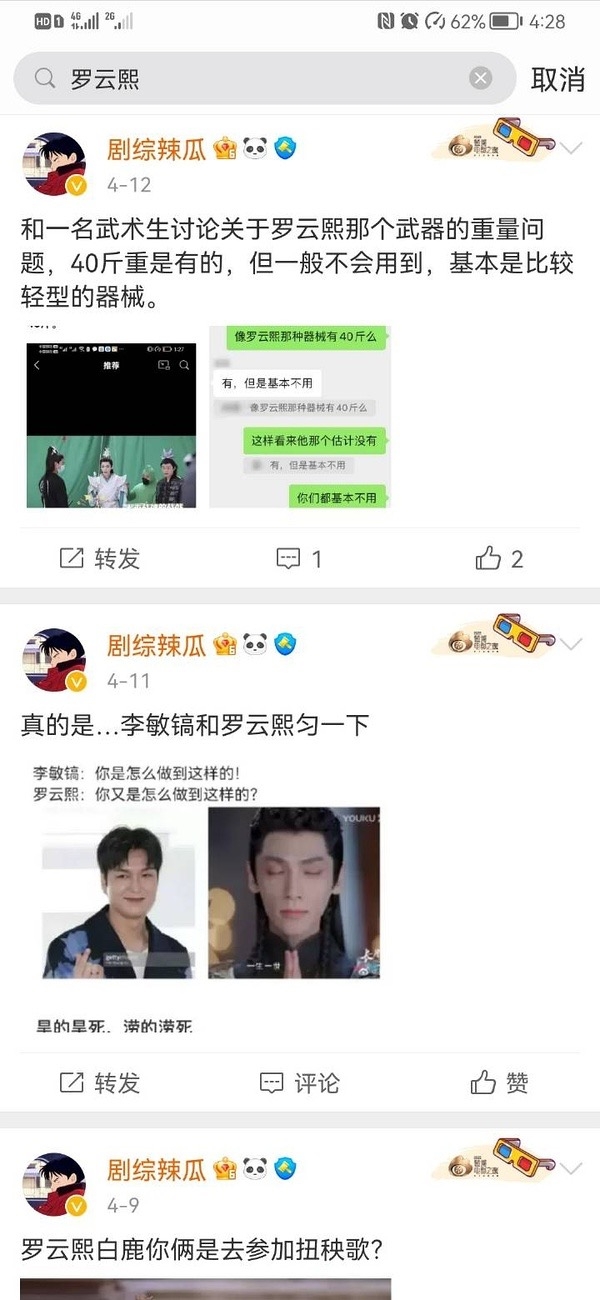Open 剧综辣瓜's avatar on the 4-9 post

(54, 1184)
